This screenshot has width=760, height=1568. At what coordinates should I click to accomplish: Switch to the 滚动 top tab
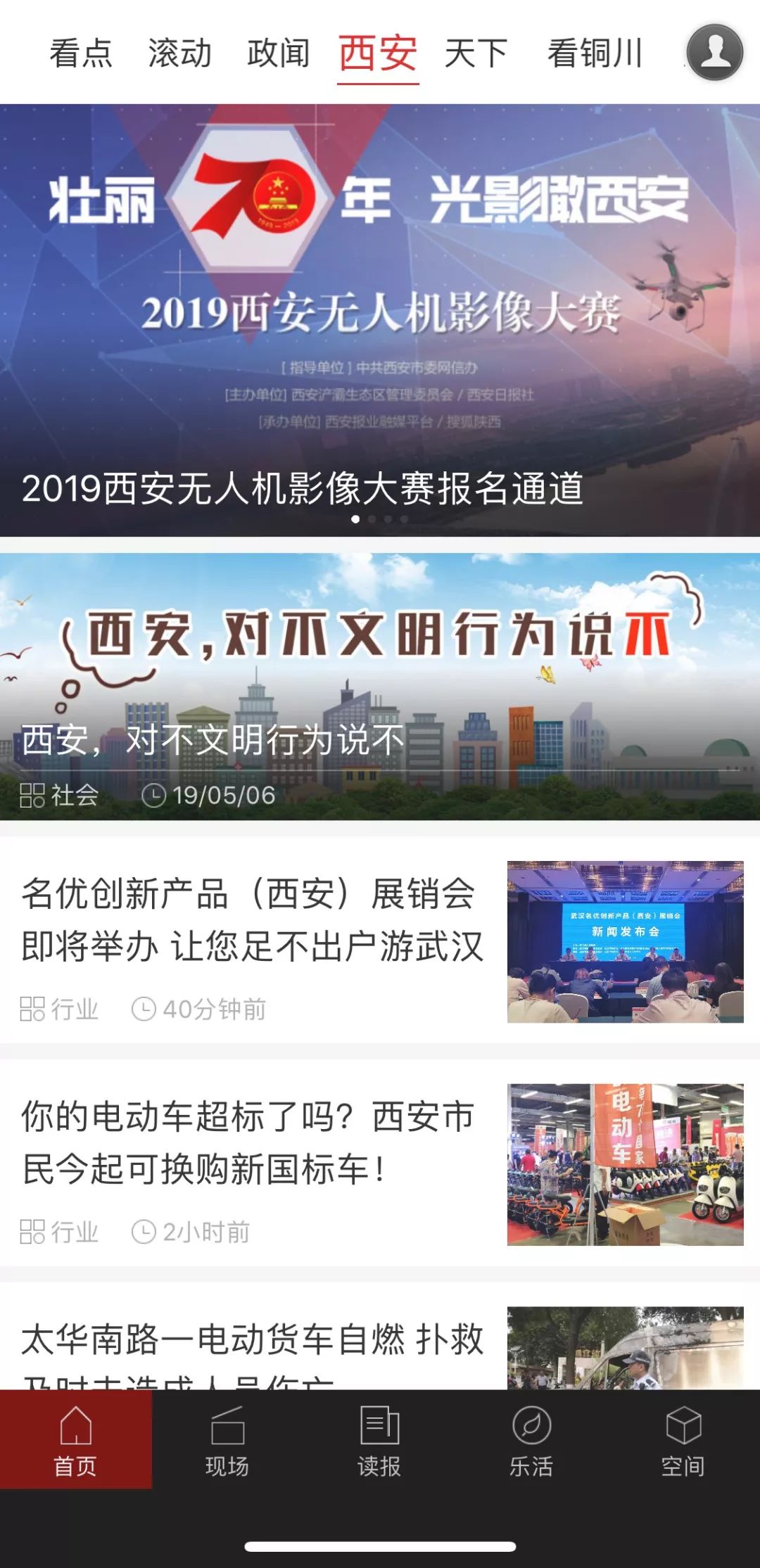point(179,54)
